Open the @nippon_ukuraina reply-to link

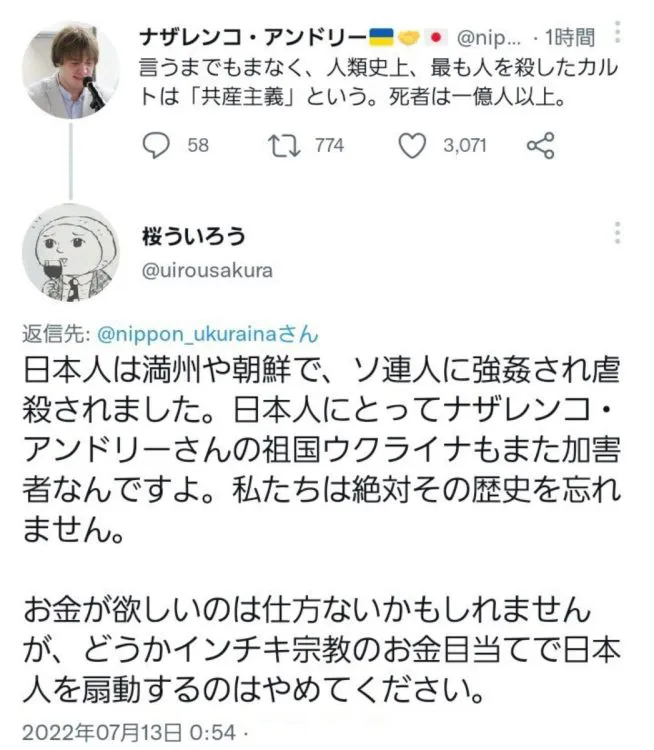(x=208, y=334)
